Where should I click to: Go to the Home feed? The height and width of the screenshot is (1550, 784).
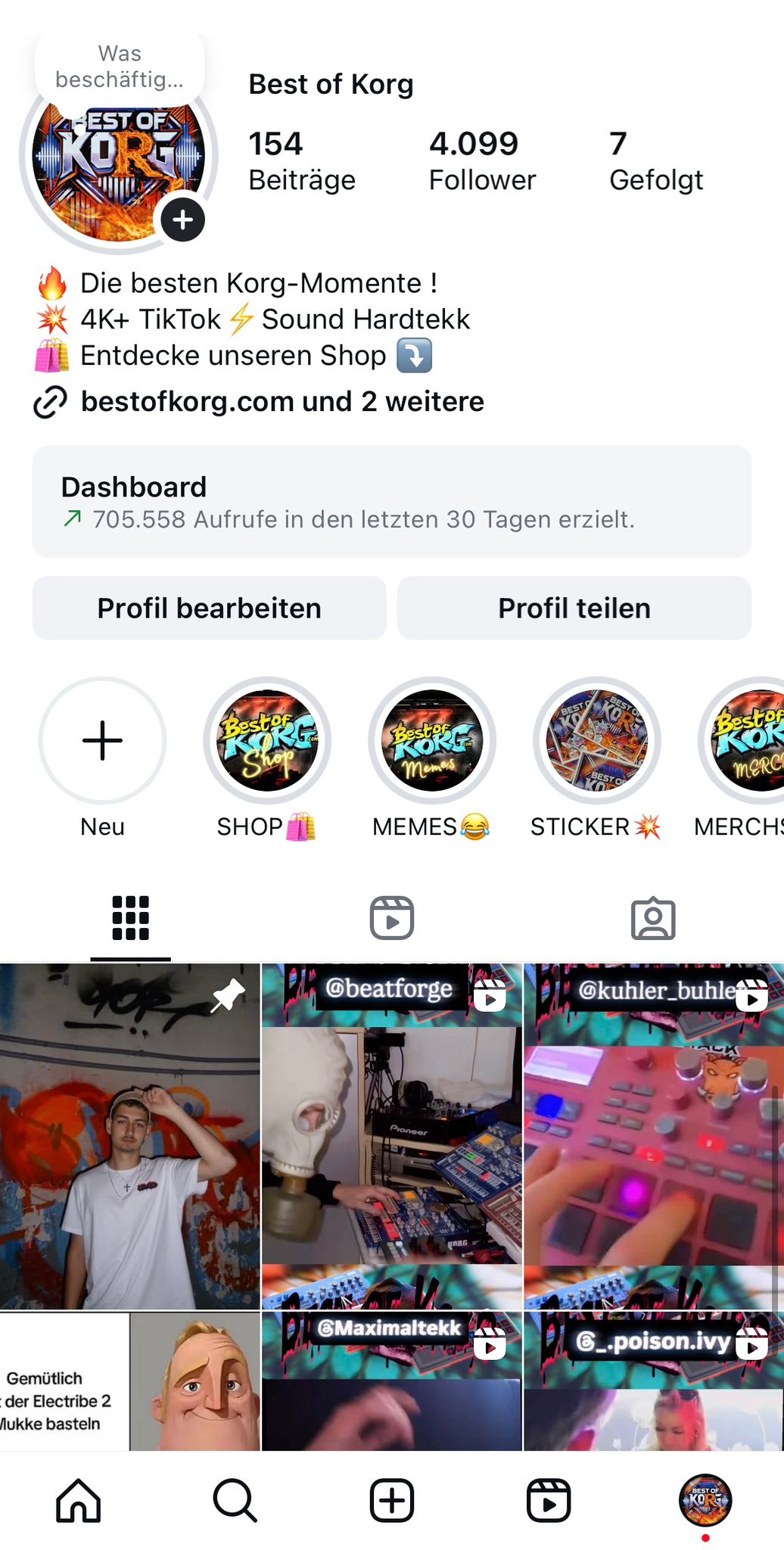(x=79, y=1500)
